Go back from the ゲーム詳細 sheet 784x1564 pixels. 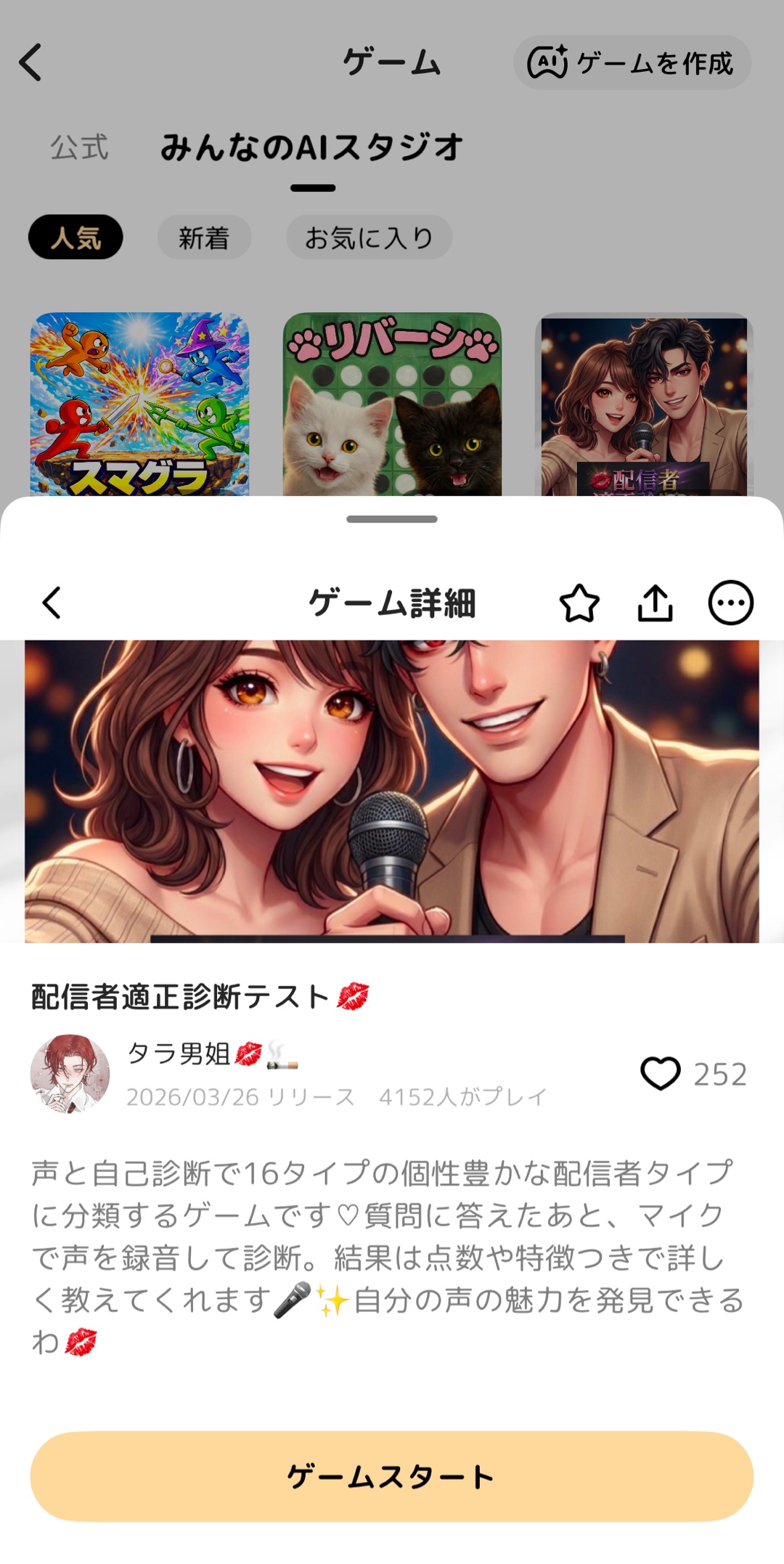(x=52, y=603)
